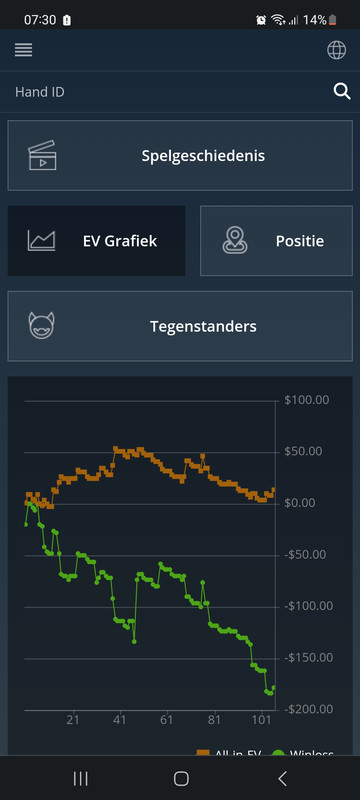This screenshot has height=800, width=360.
Task: Go back with the system back button
Action: [x=282, y=778]
